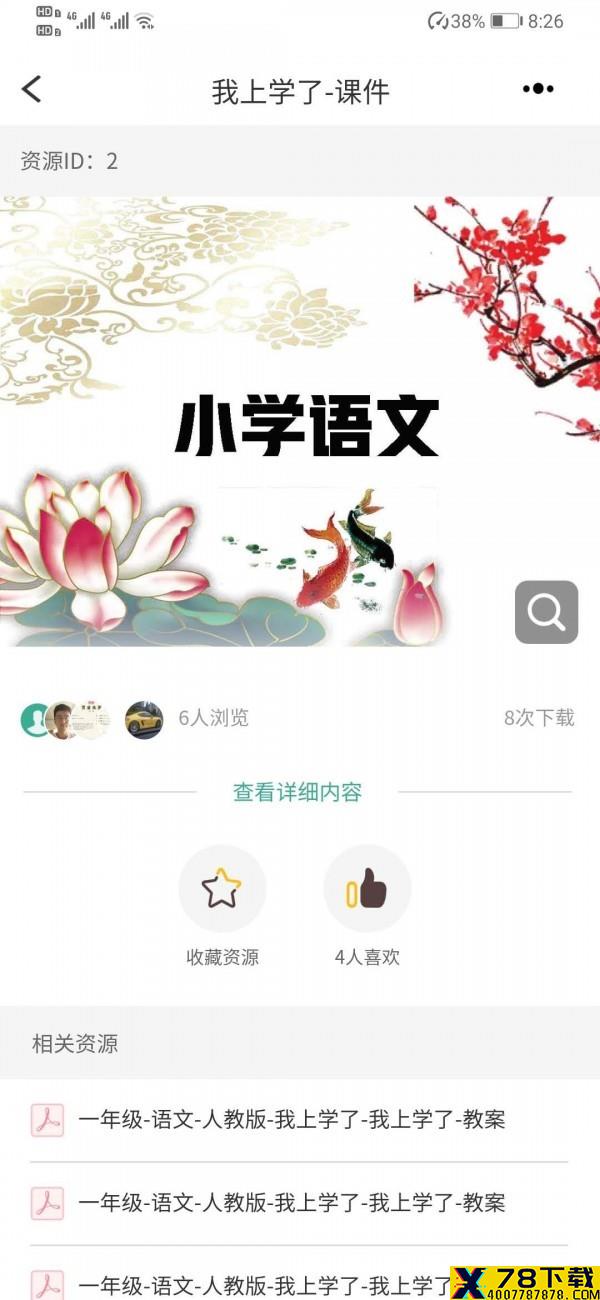Open 查看详细内容 link
This screenshot has height=1300, width=600.
[x=297, y=792]
